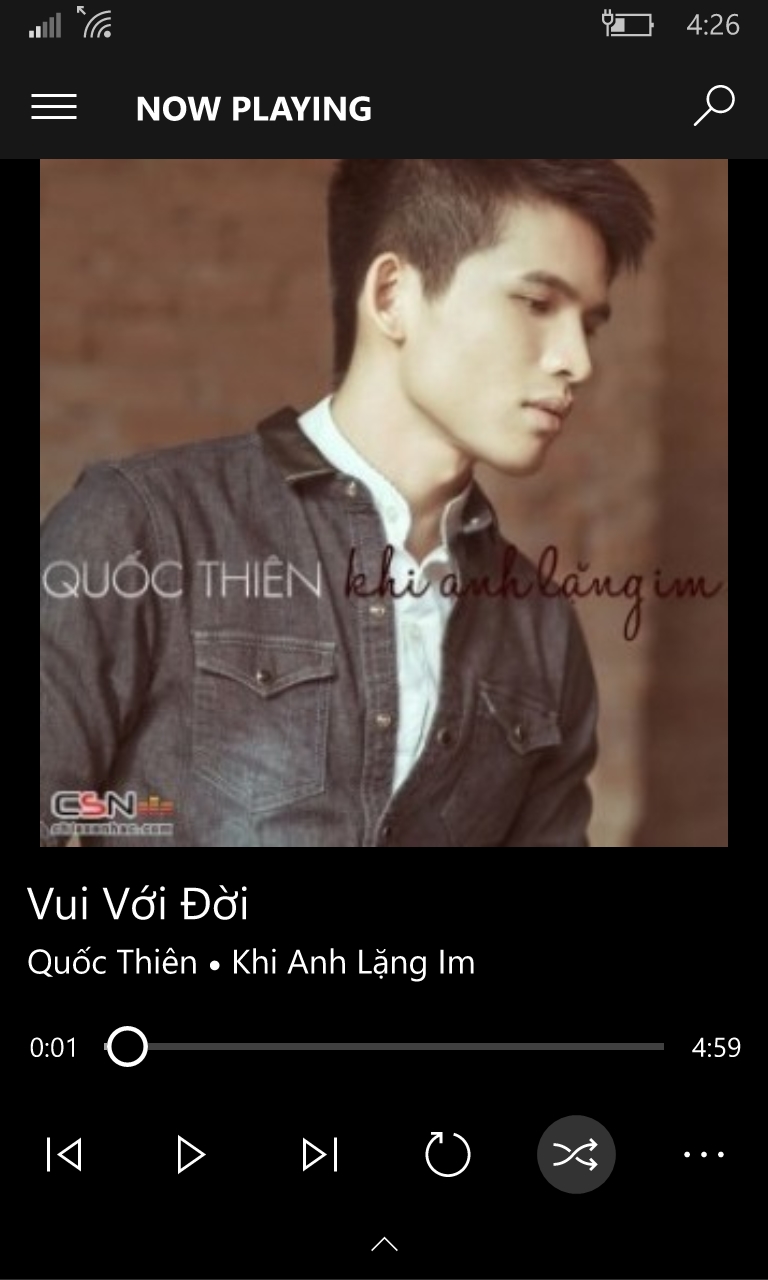Screen dimensions: 768x1280
Task: Open the Now Playing screen header
Action: coord(256,107)
